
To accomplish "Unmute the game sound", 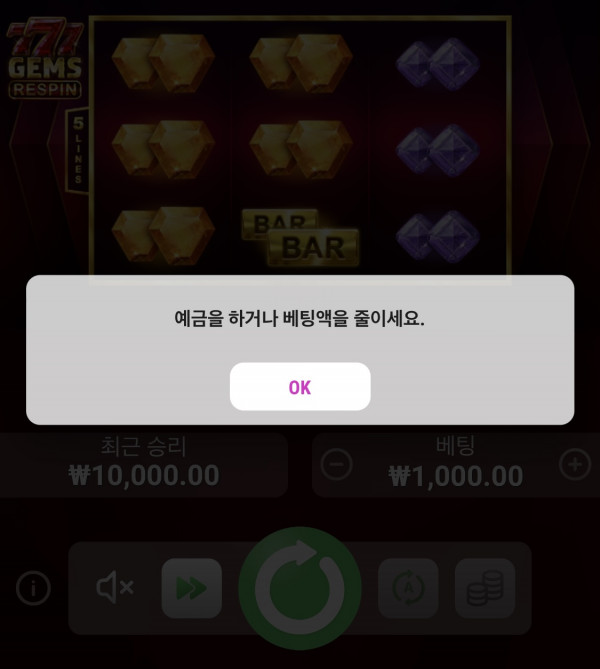I will pos(115,588).
